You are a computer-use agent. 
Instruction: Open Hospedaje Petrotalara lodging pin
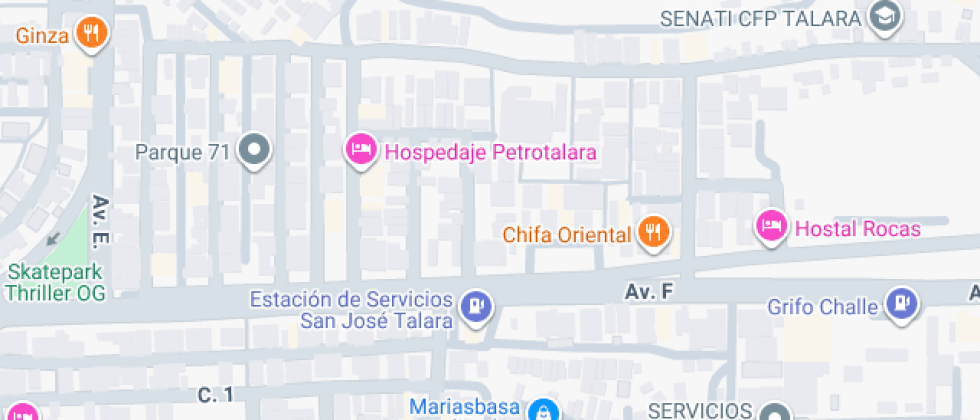coord(360,151)
